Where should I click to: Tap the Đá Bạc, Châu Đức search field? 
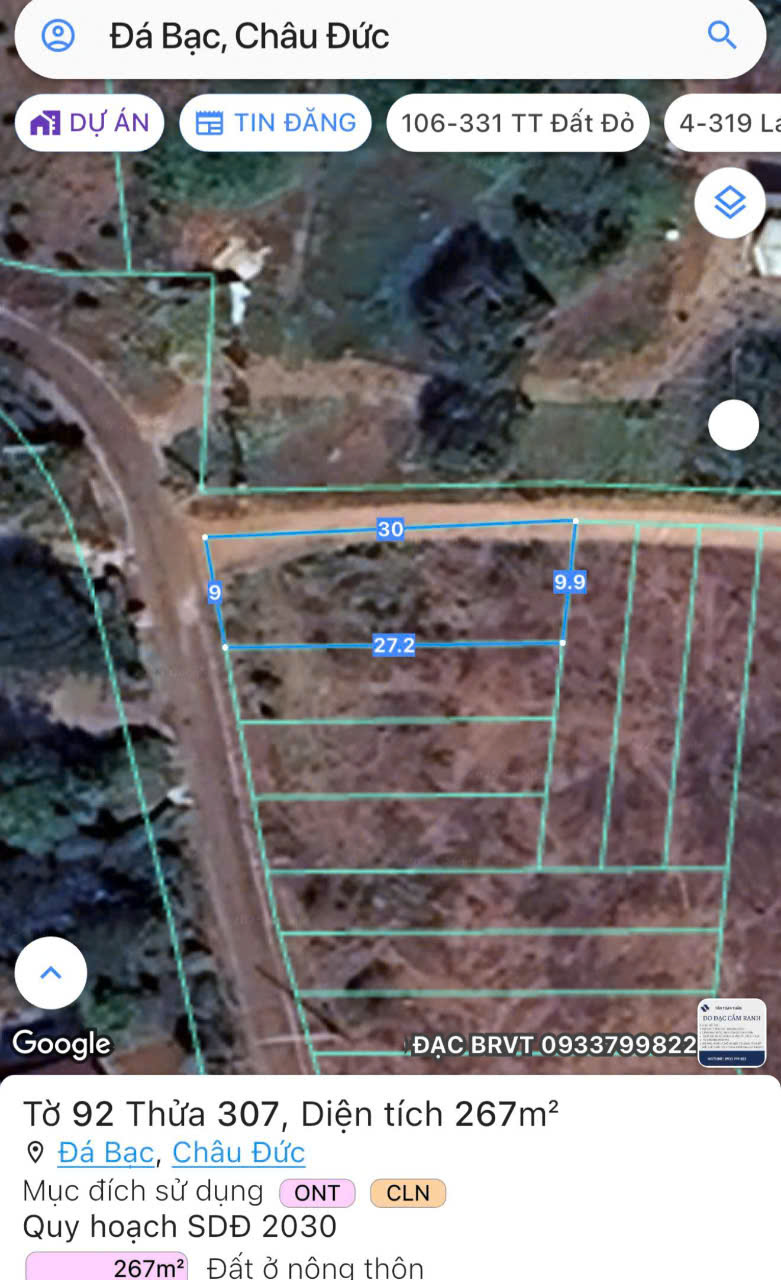point(390,37)
